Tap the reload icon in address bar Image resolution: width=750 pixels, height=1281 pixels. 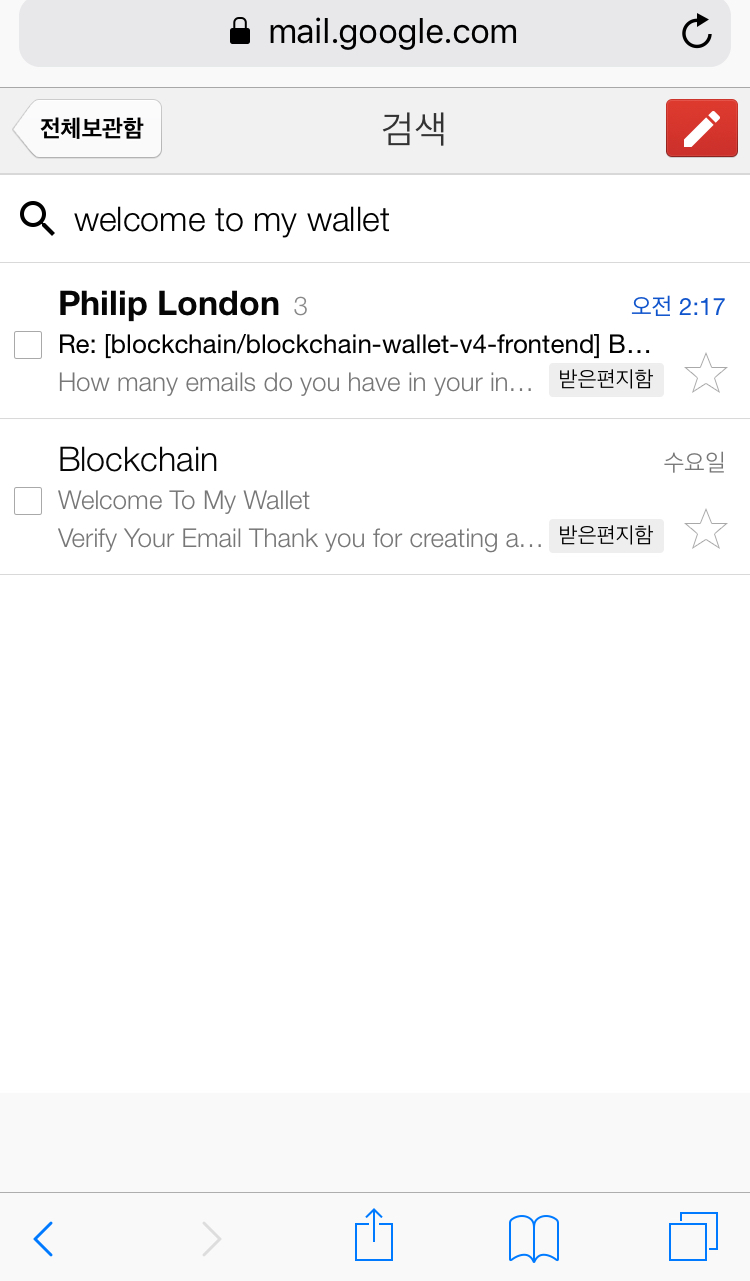tap(696, 31)
